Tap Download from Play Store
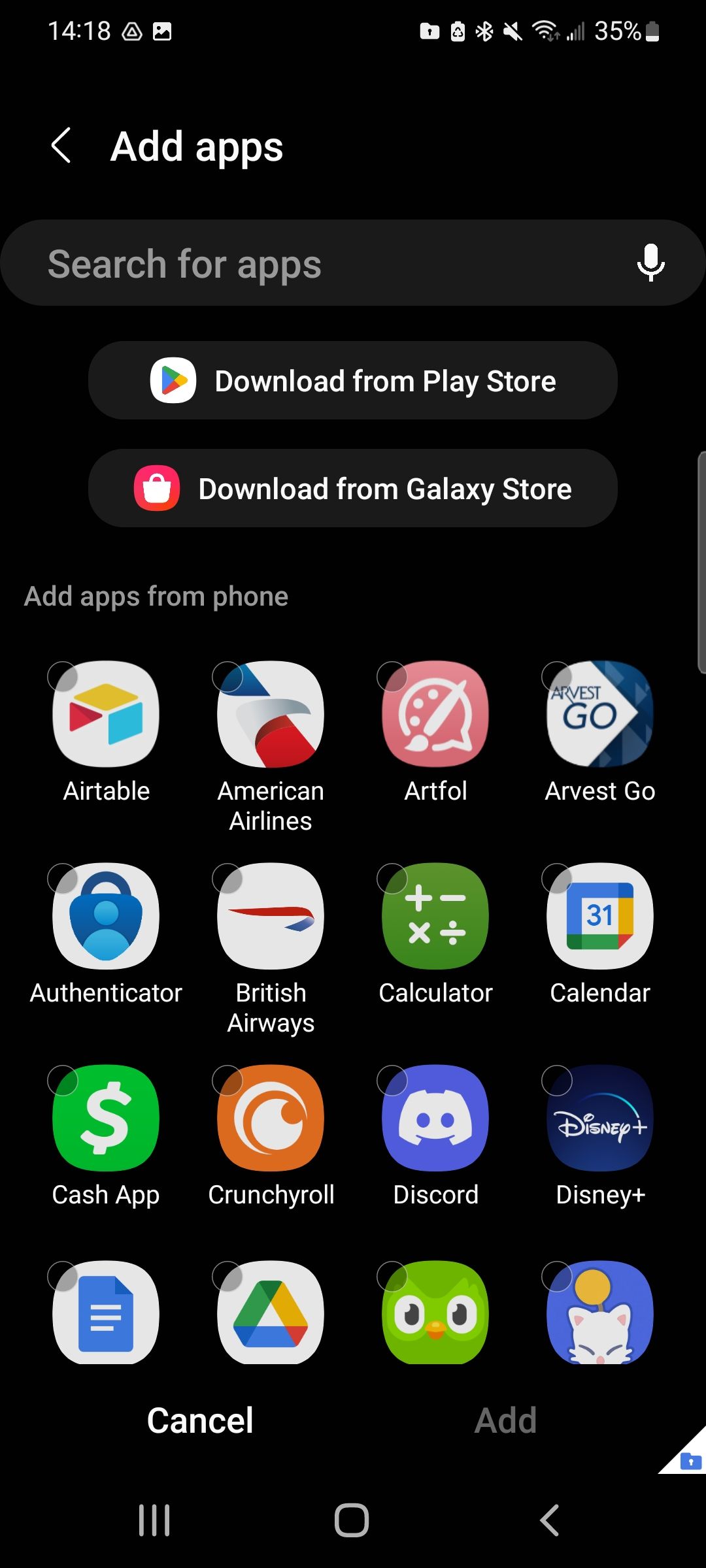The height and width of the screenshot is (1568, 706). [353, 380]
